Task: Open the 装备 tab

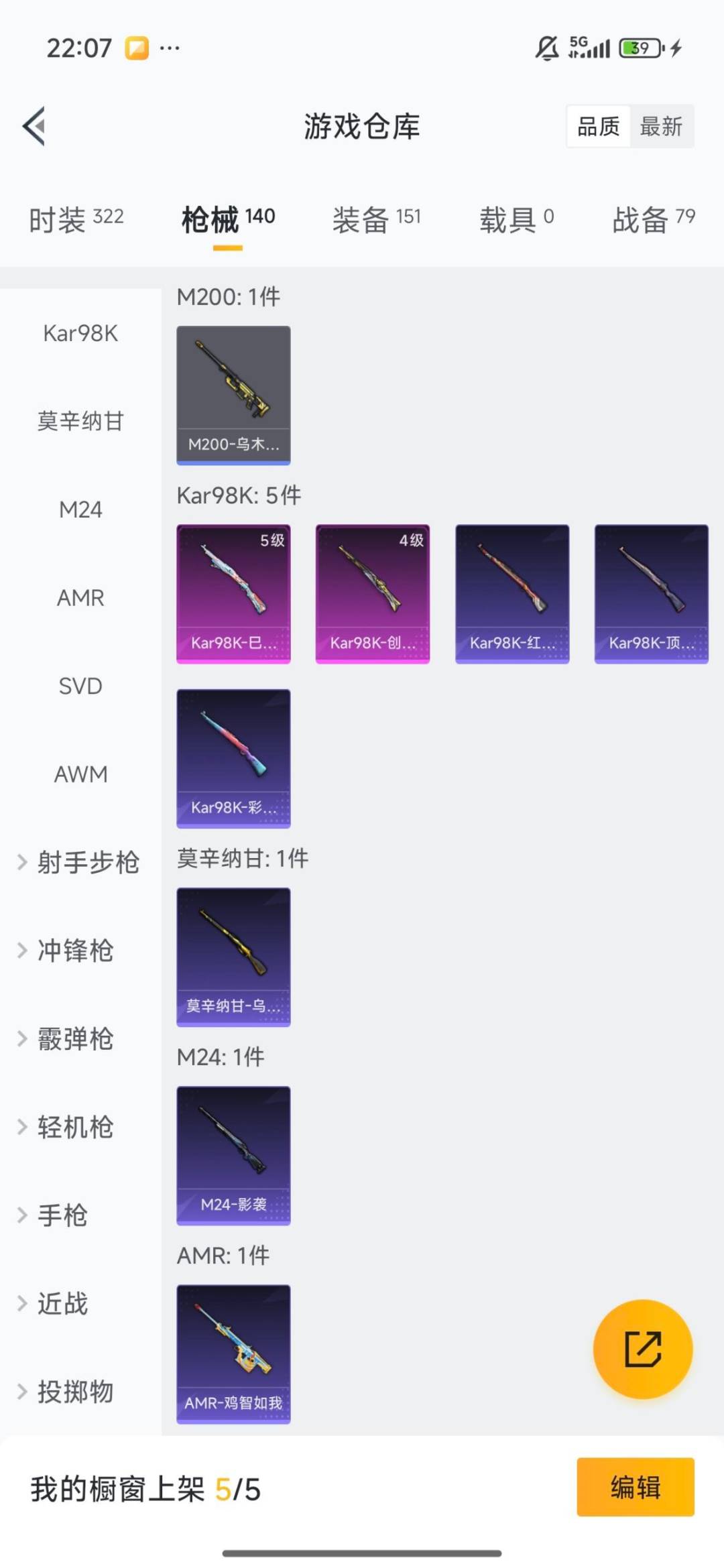Action: click(x=375, y=218)
